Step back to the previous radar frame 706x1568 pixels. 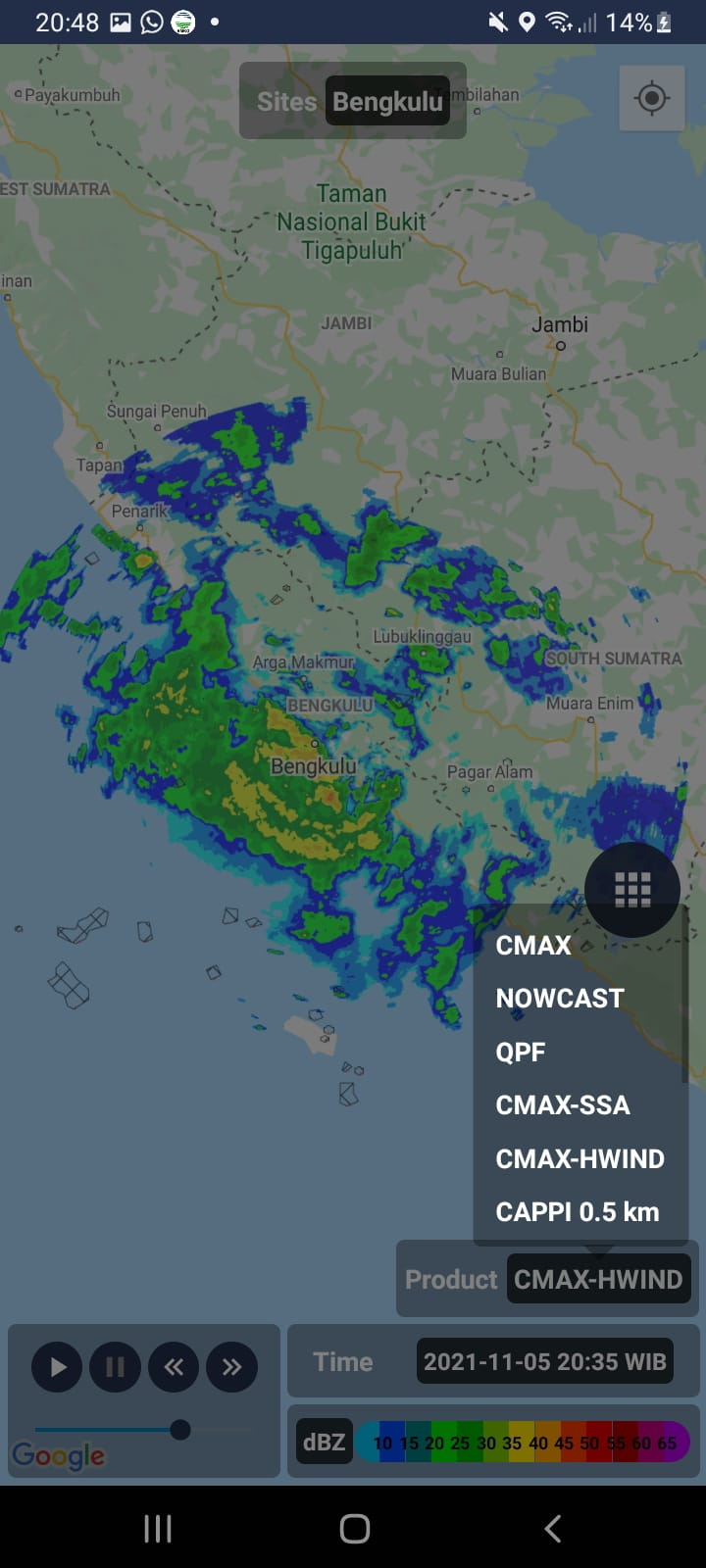[174, 1366]
